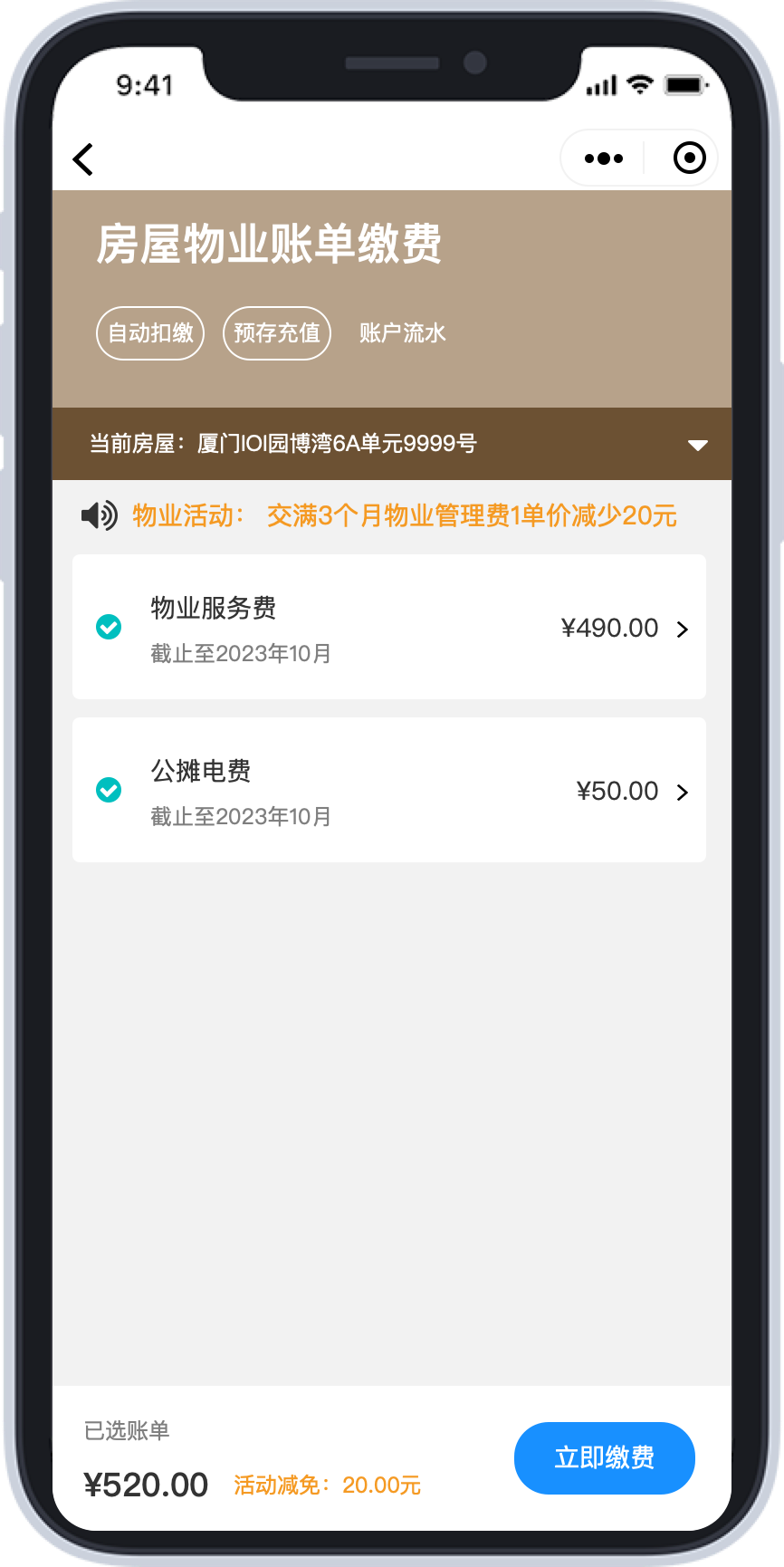
Task: Open 自动扣缴 auto-deduction settings
Action: pos(150,333)
